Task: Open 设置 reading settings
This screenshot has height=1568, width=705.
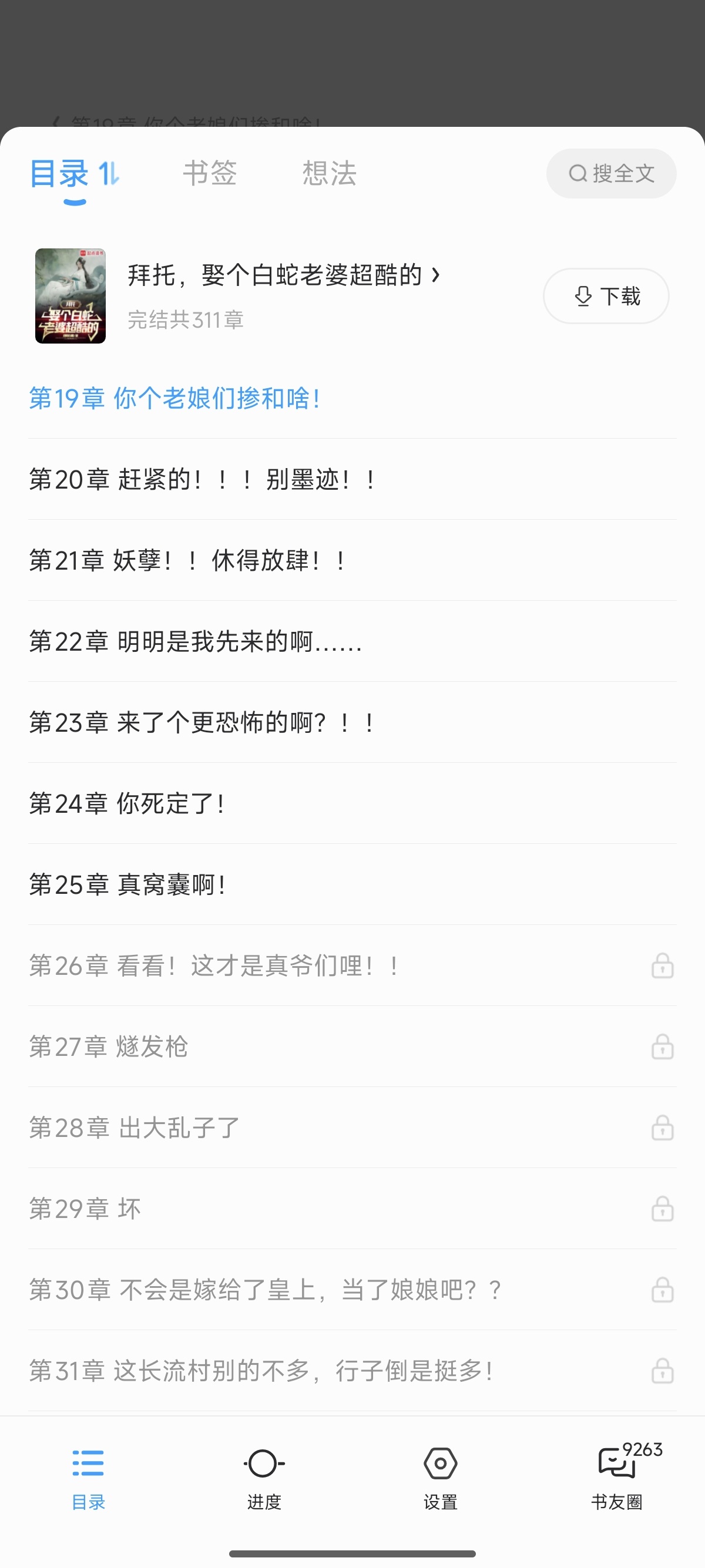Action: pyautogui.click(x=440, y=1476)
